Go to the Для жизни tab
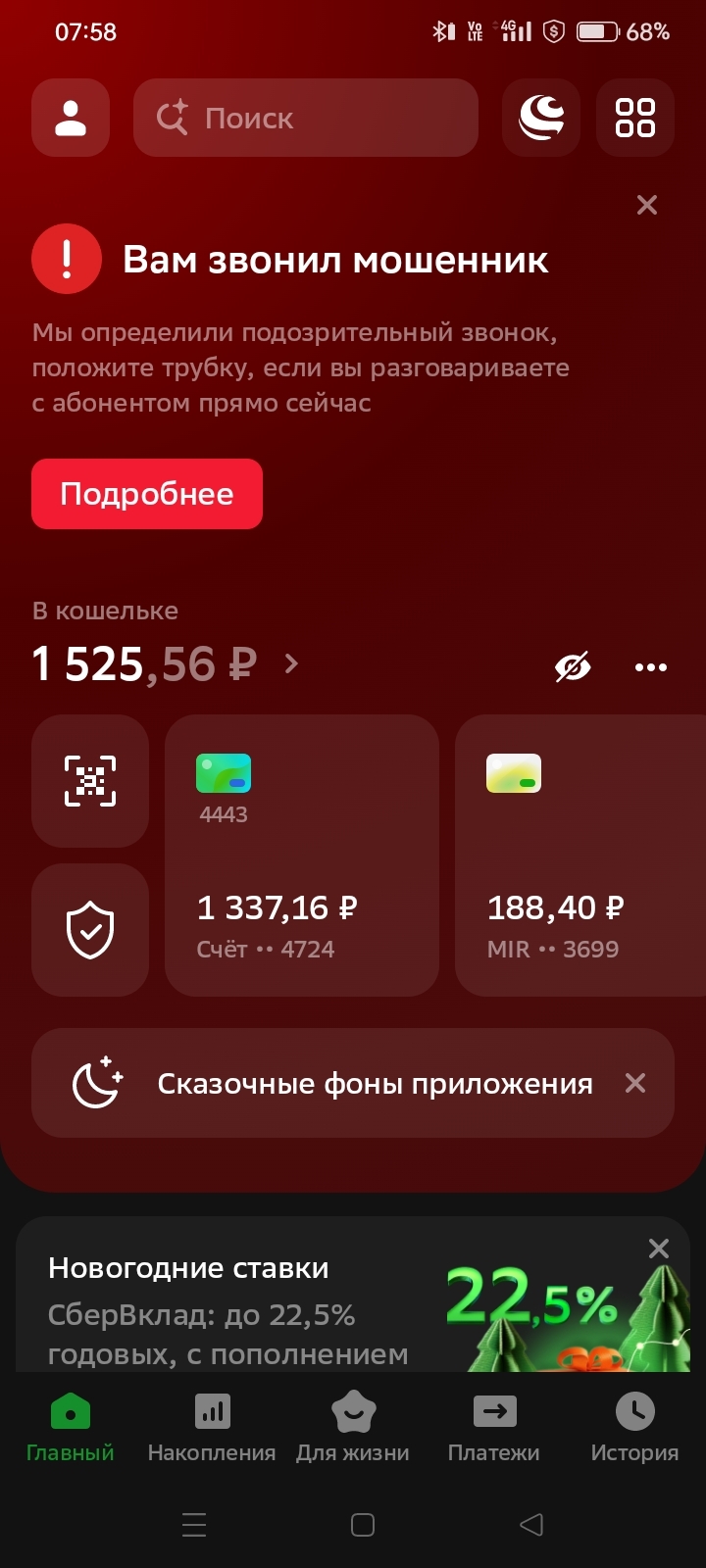The height and width of the screenshot is (1568, 706). click(353, 1429)
